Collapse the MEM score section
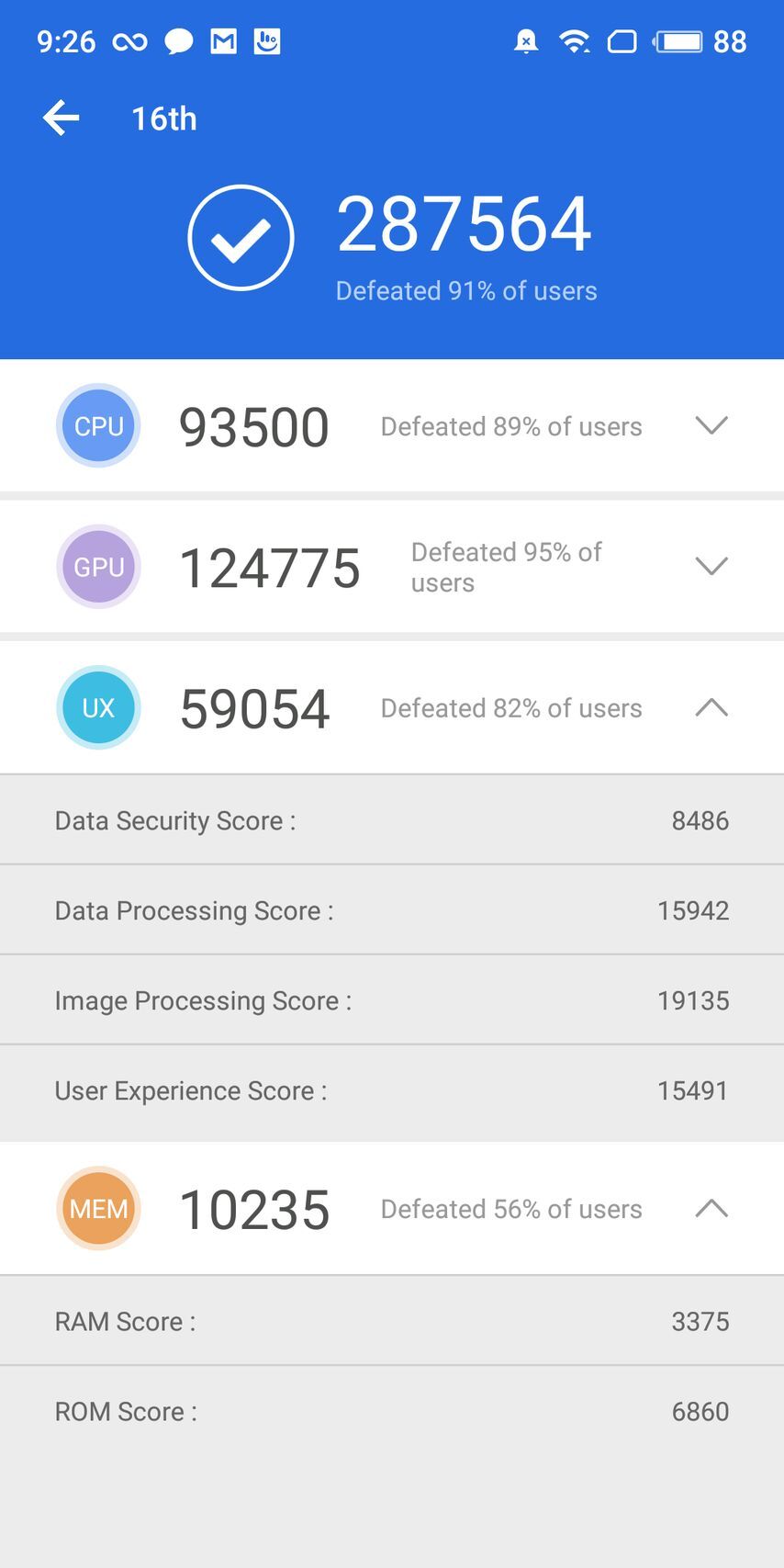This screenshot has height=1568, width=784. coord(711,1209)
